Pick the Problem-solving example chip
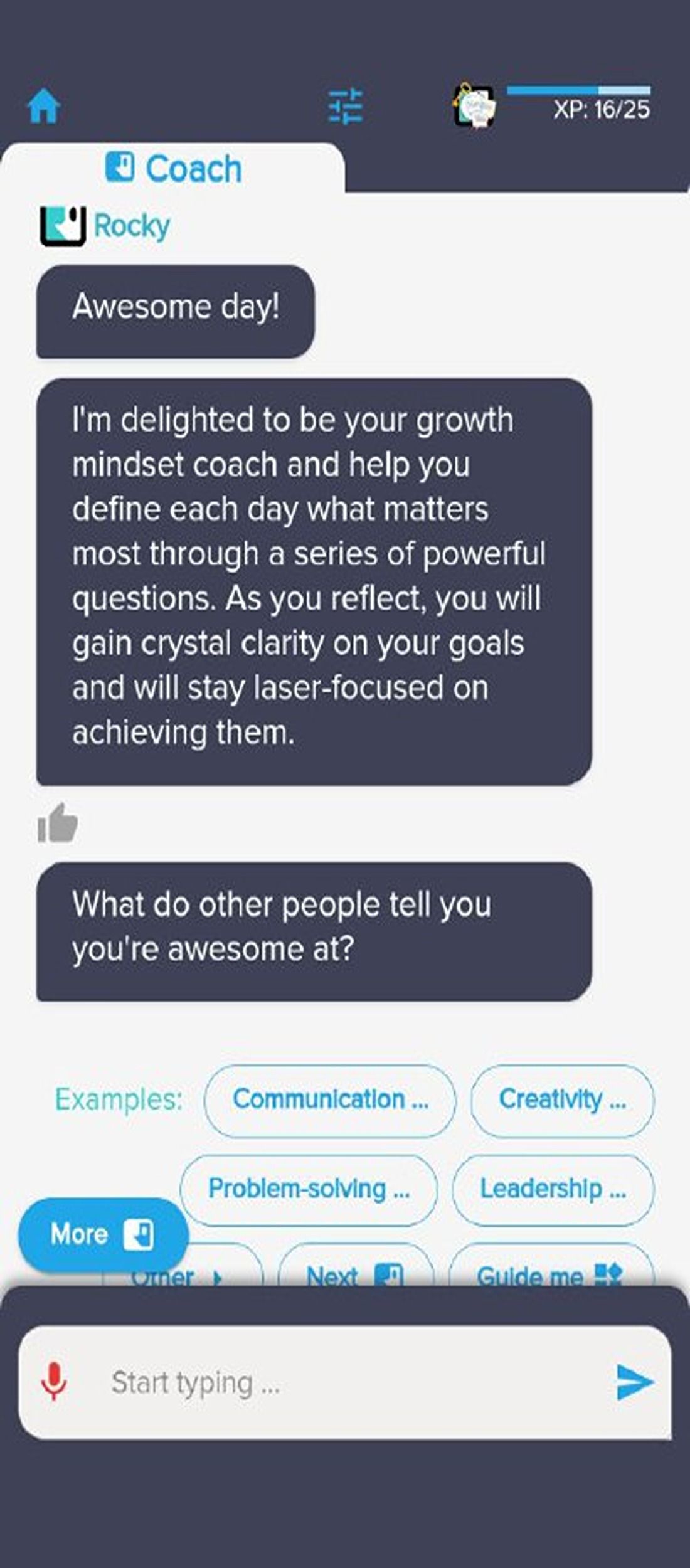This screenshot has width=690, height=1568. (x=309, y=1189)
